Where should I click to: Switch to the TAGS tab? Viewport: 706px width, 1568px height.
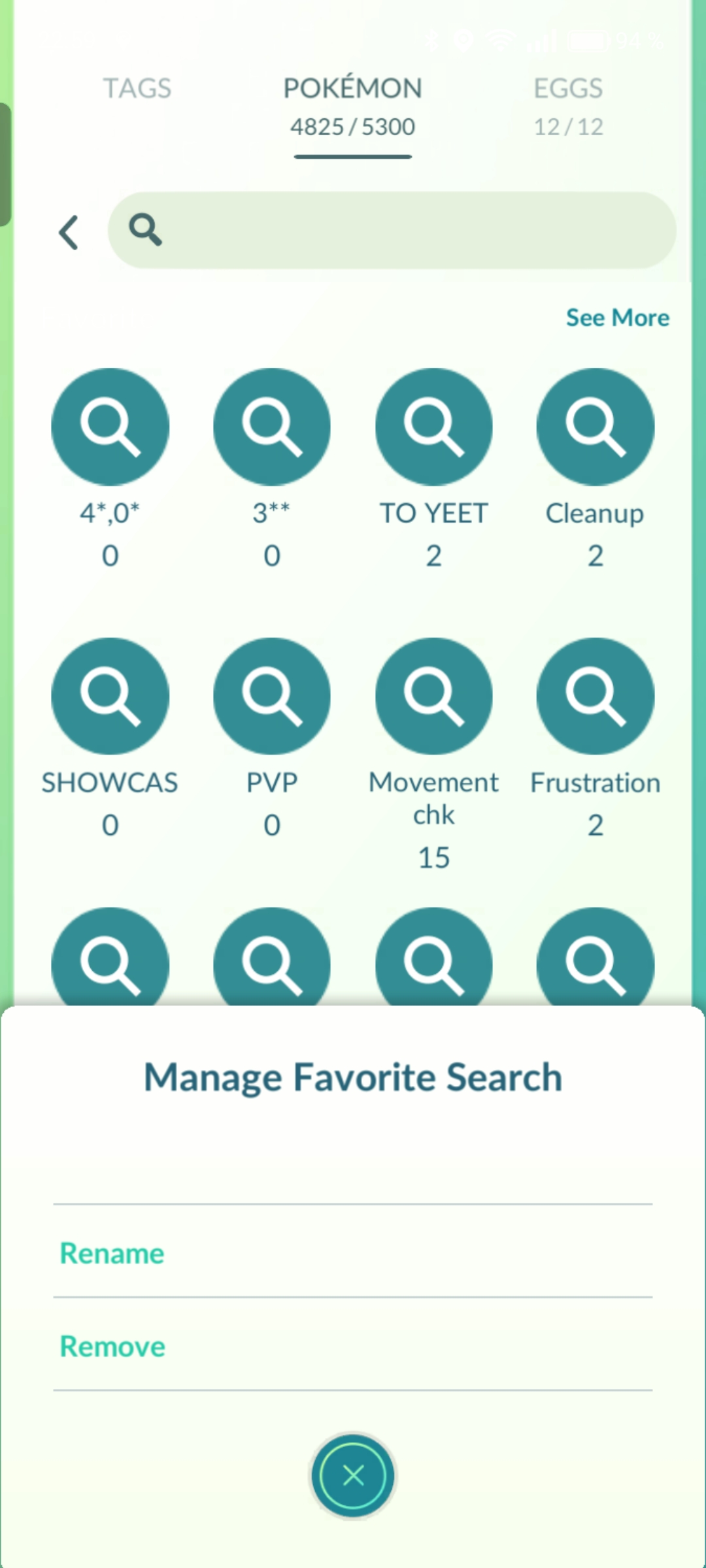click(136, 88)
